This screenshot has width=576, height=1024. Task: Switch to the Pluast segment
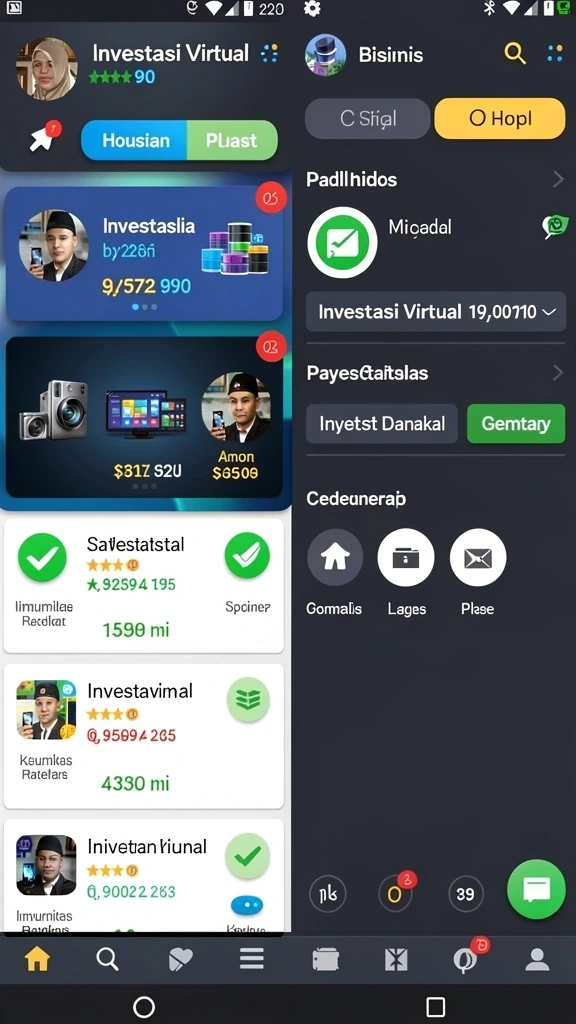pos(232,140)
